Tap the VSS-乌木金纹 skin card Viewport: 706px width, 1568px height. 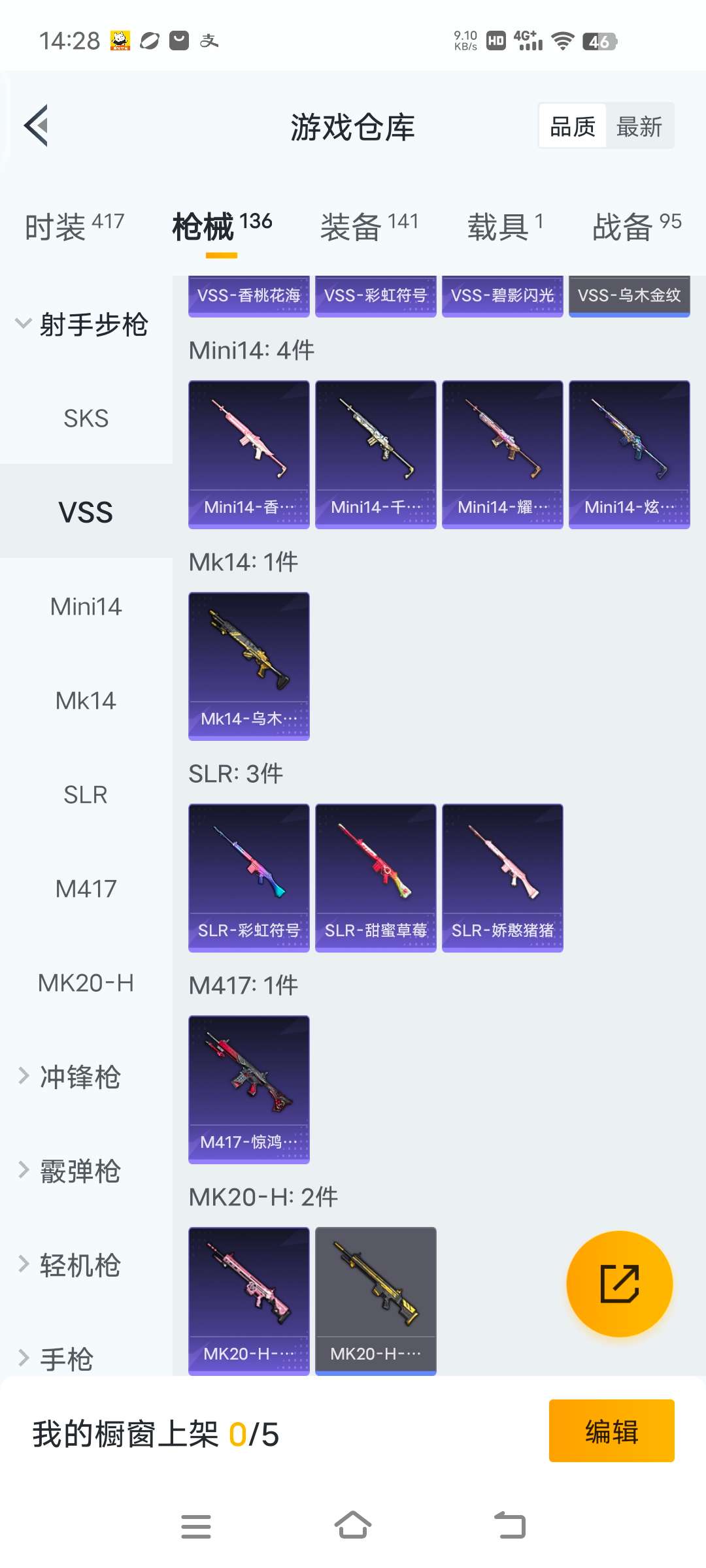[x=629, y=297]
